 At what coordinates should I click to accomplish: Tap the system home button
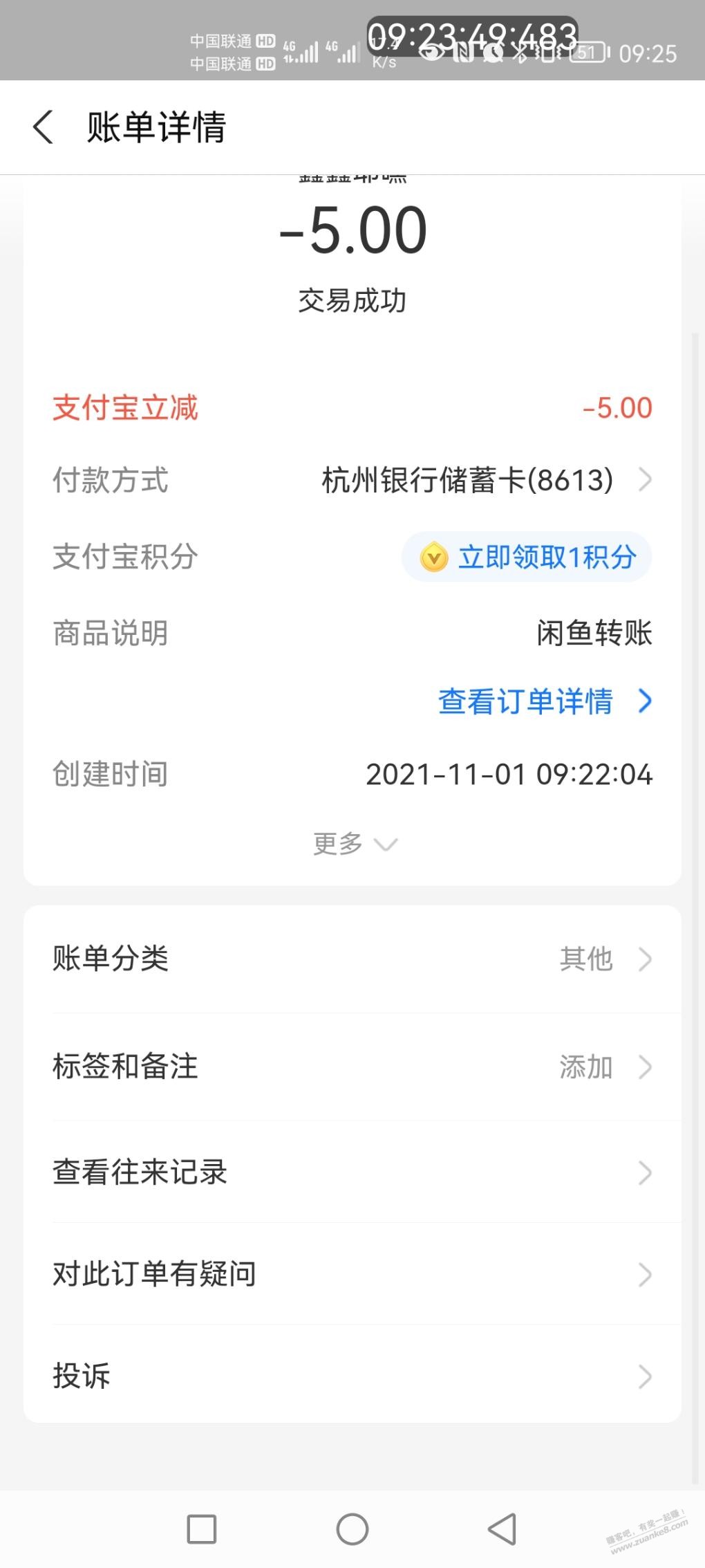[x=352, y=1528]
